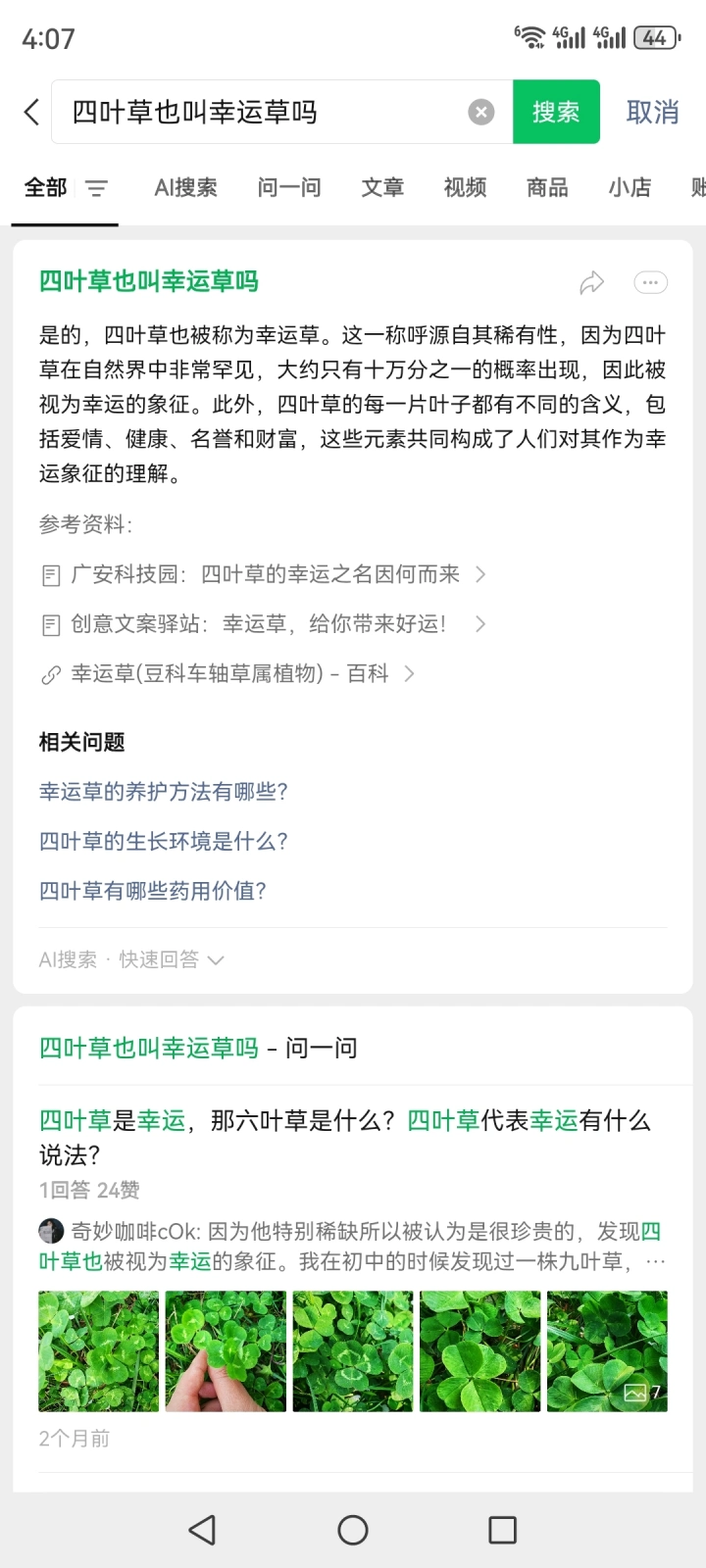The width and height of the screenshot is (706, 1568).
Task: Tap the green 搜索 button
Action: tap(556, 112)
